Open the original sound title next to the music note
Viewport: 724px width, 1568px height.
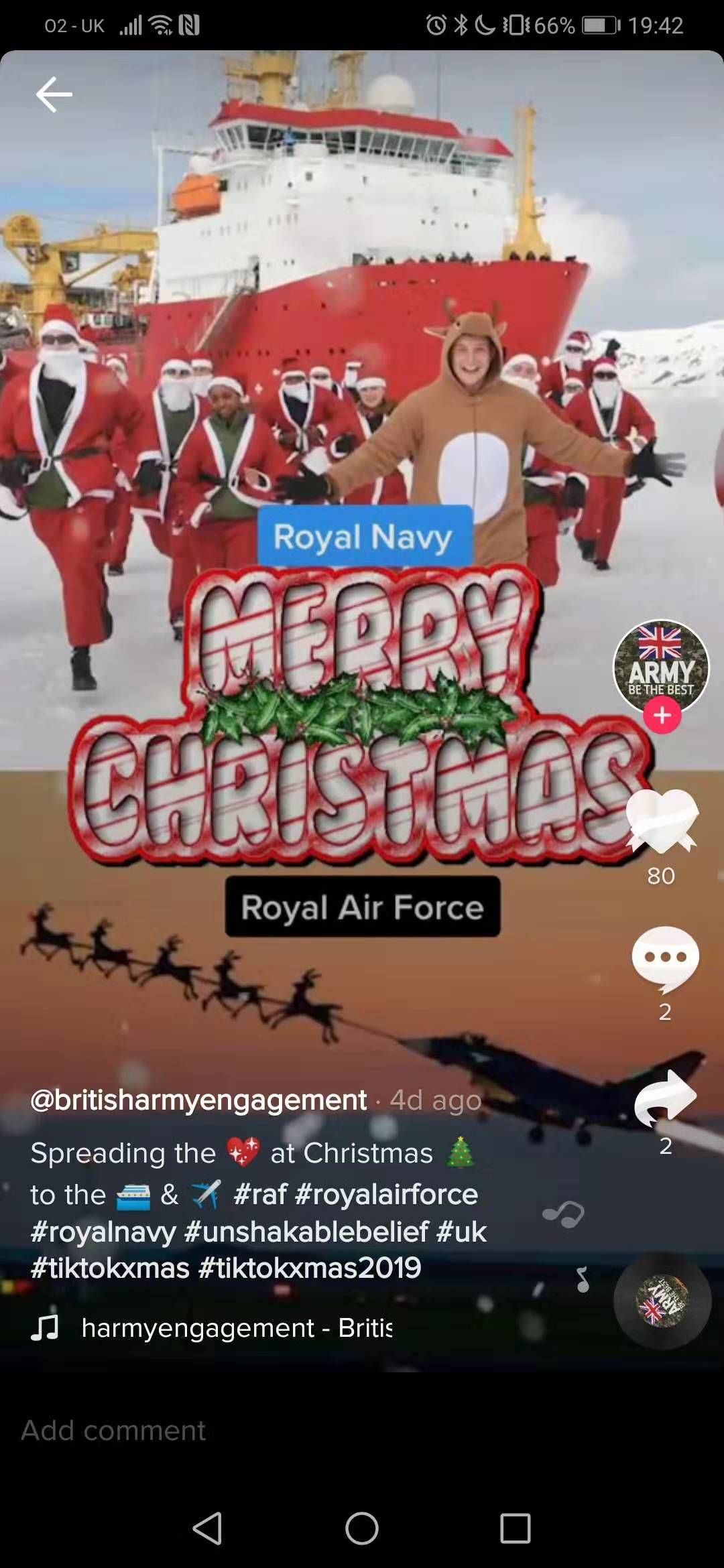pos(237,1327)
